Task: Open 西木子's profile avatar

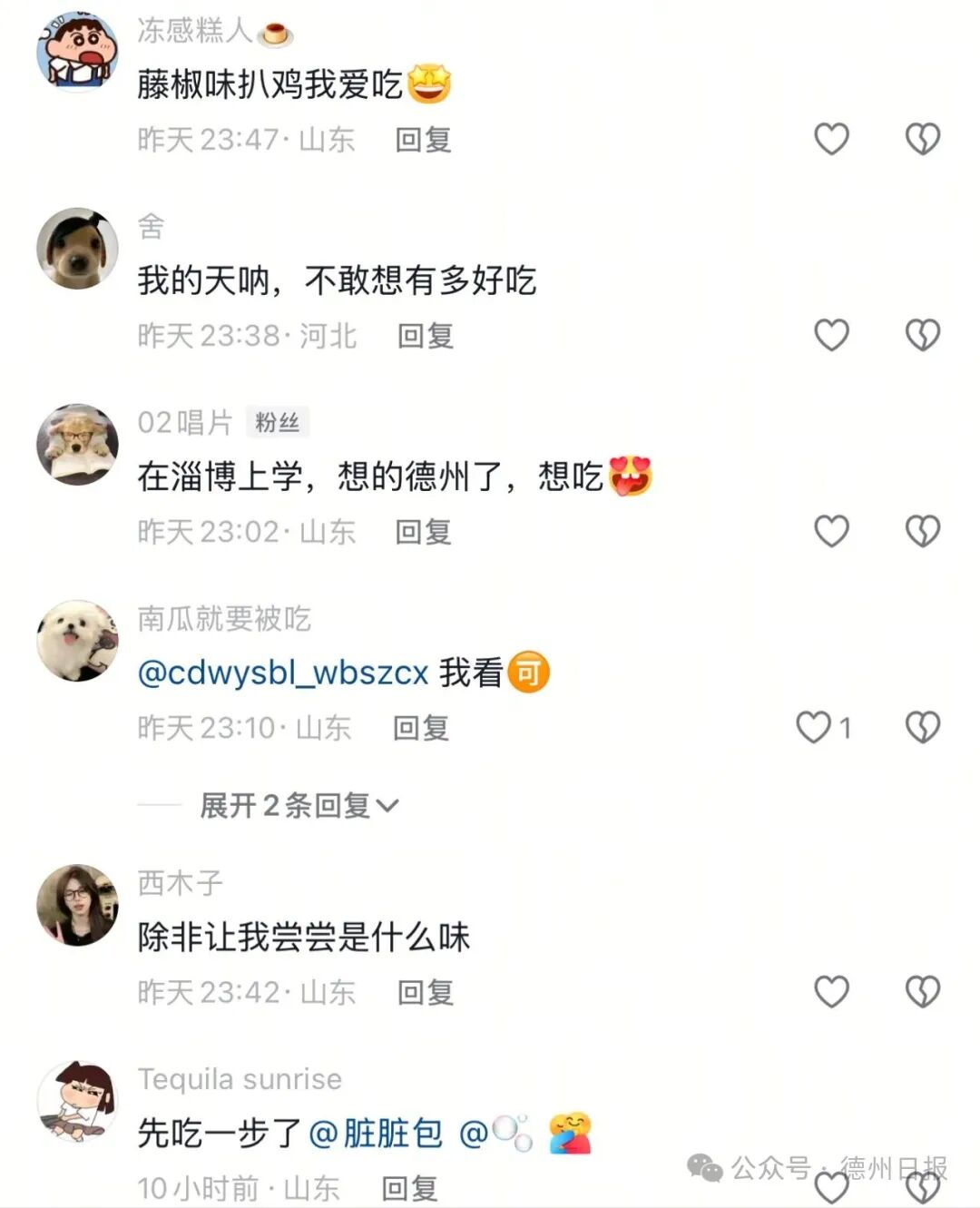Action: pyautogui.click(x=77, y=905)
